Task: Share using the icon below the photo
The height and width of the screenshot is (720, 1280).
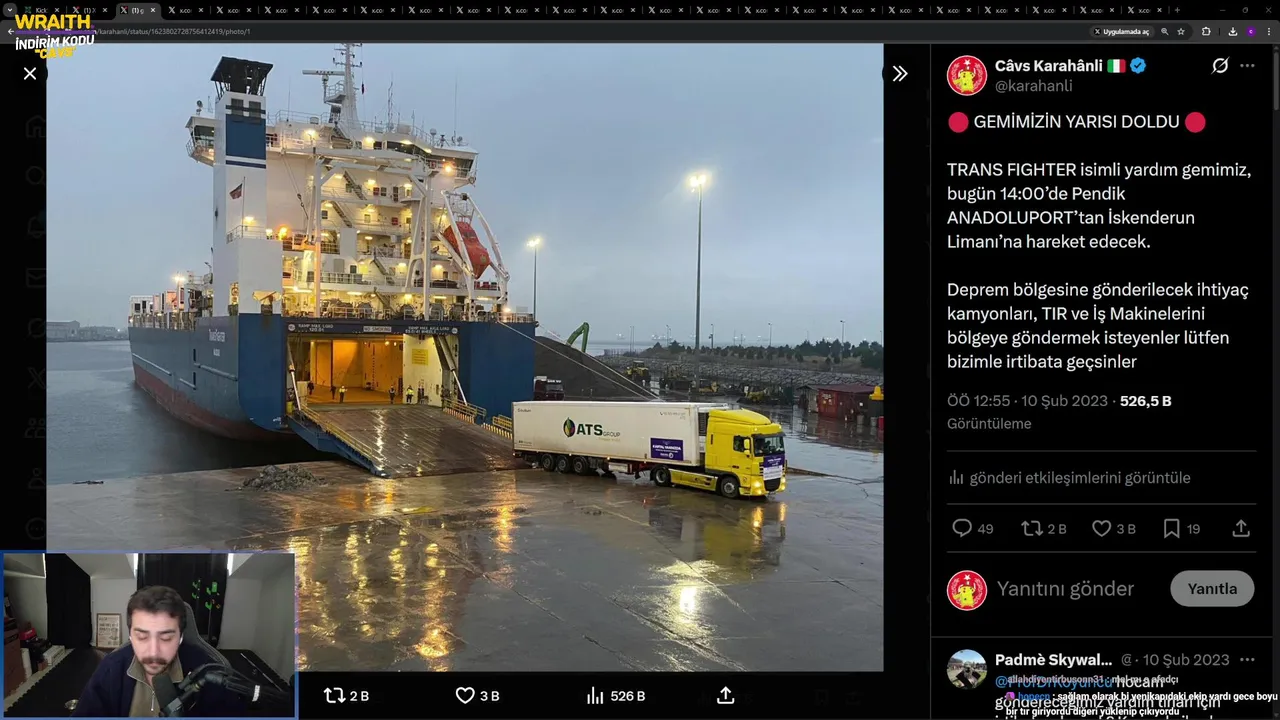Action: 726,695
